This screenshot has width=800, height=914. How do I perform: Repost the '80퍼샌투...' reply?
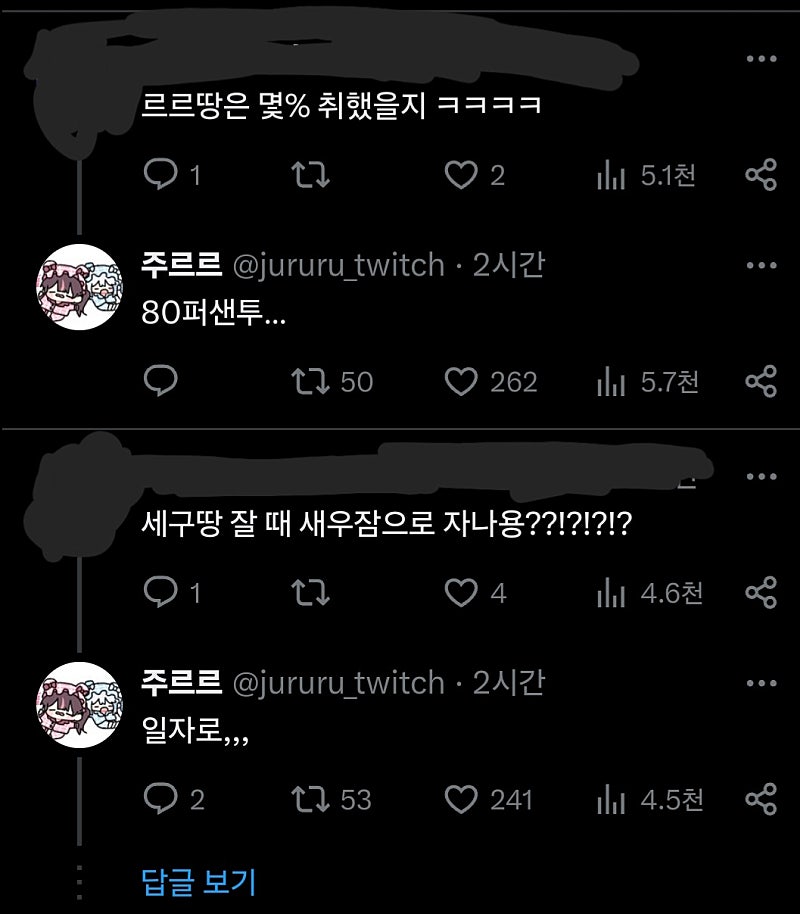(x=307, y=381)
